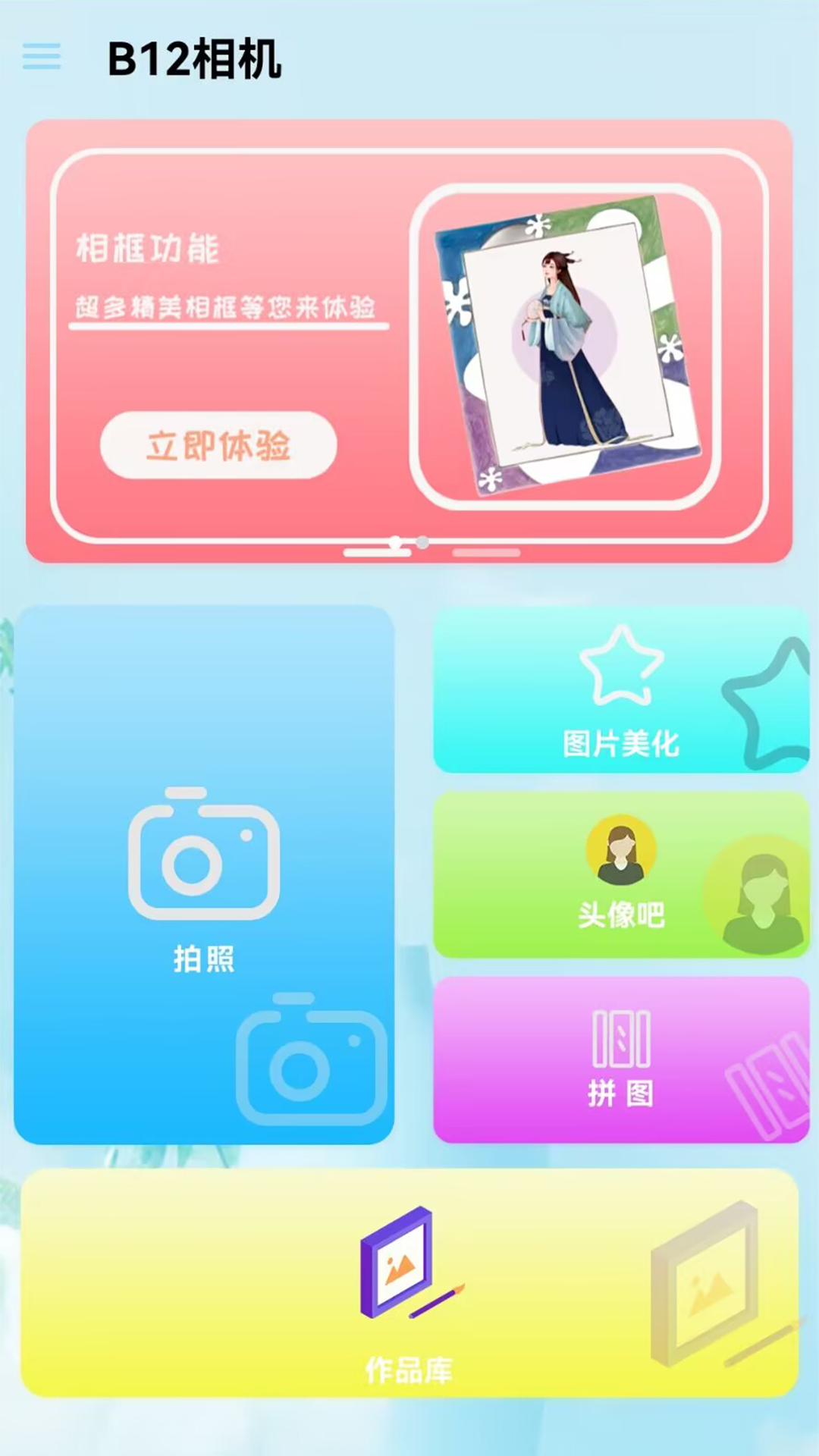The image size is (819, 1456).
Task: Open 图片美化 photo beautify
Action: [621, 689]
